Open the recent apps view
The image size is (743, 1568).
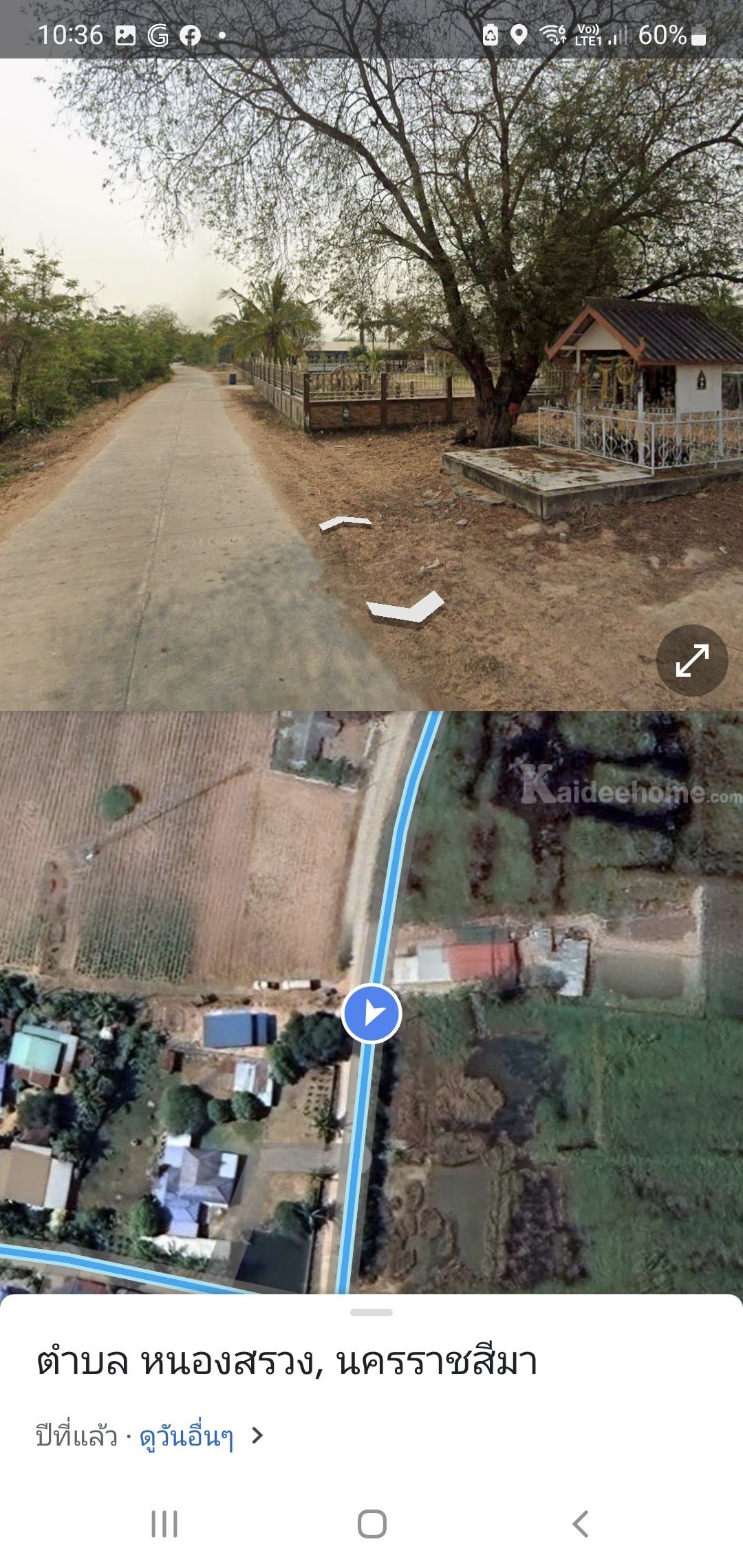tap(164, 1524)
